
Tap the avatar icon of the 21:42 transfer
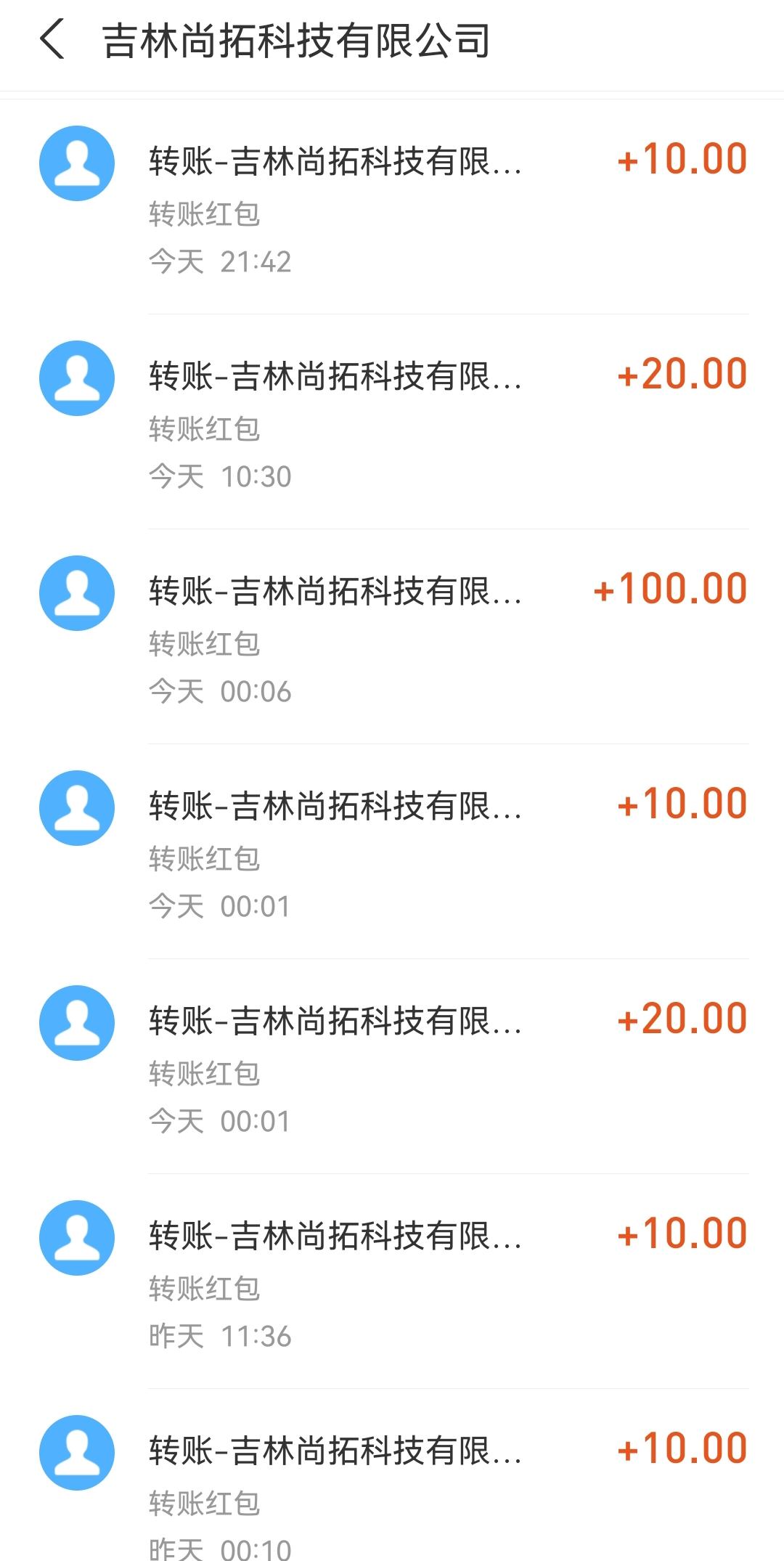pyautogui.click(x=77, y=161)
